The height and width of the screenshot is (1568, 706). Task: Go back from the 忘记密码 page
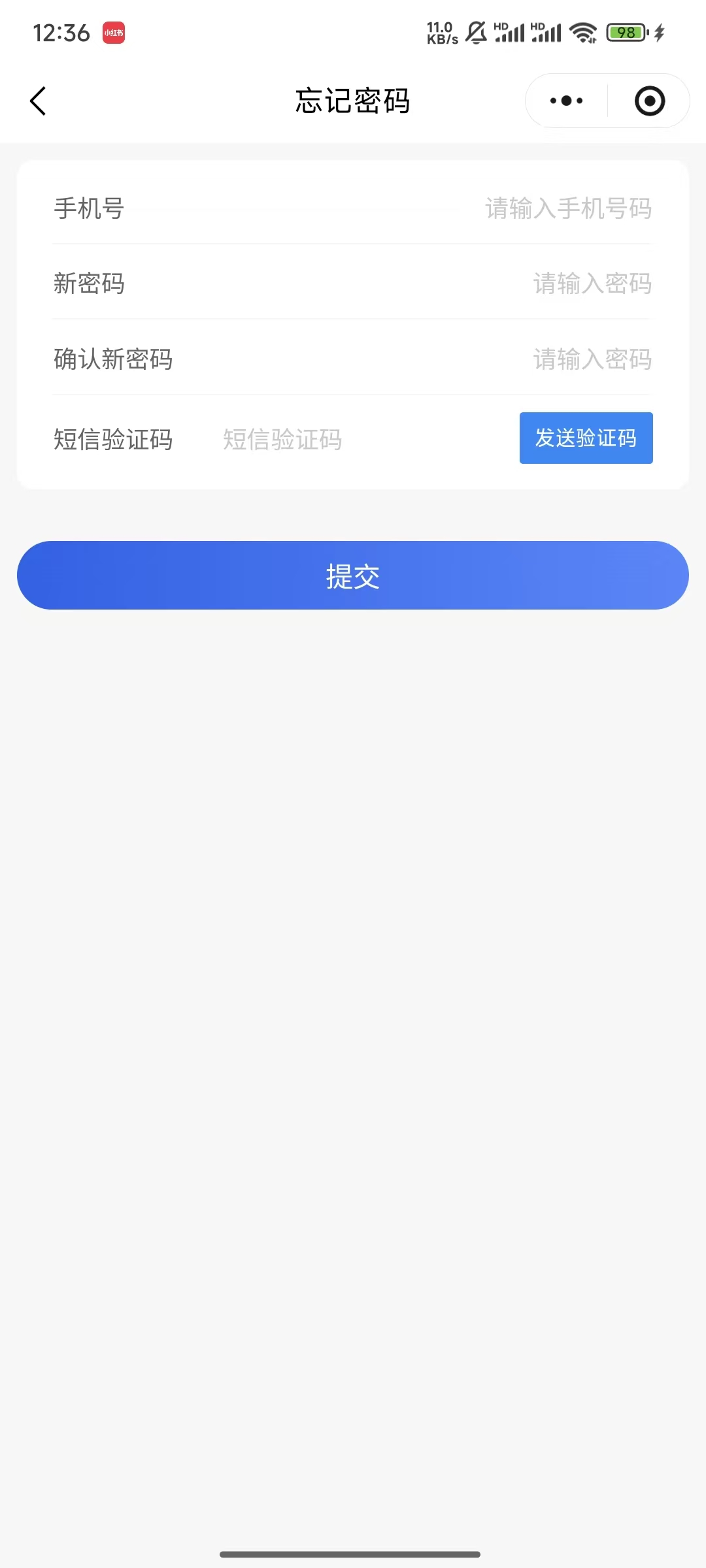[38, 101]
